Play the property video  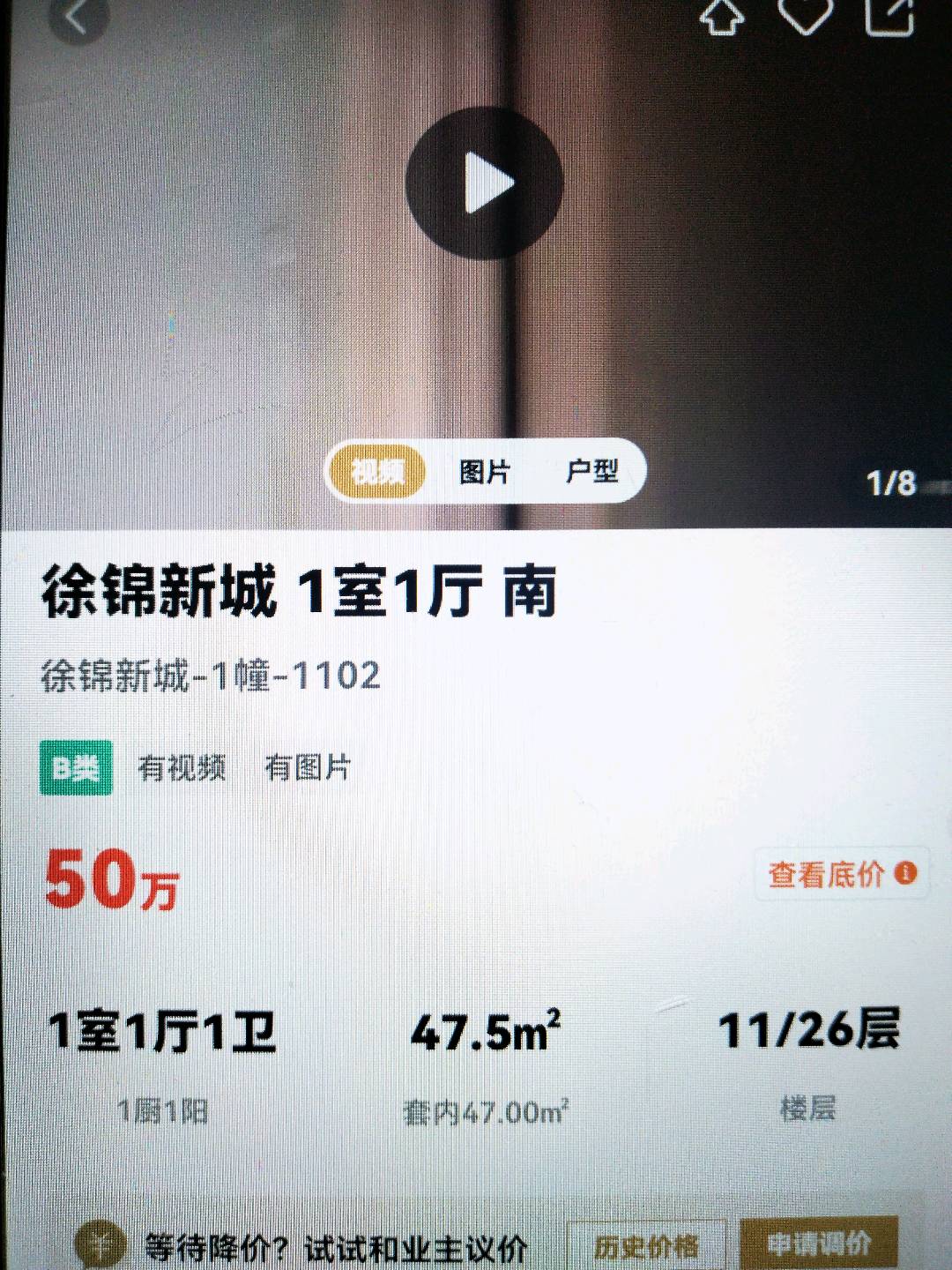click(x=484, y=183)
